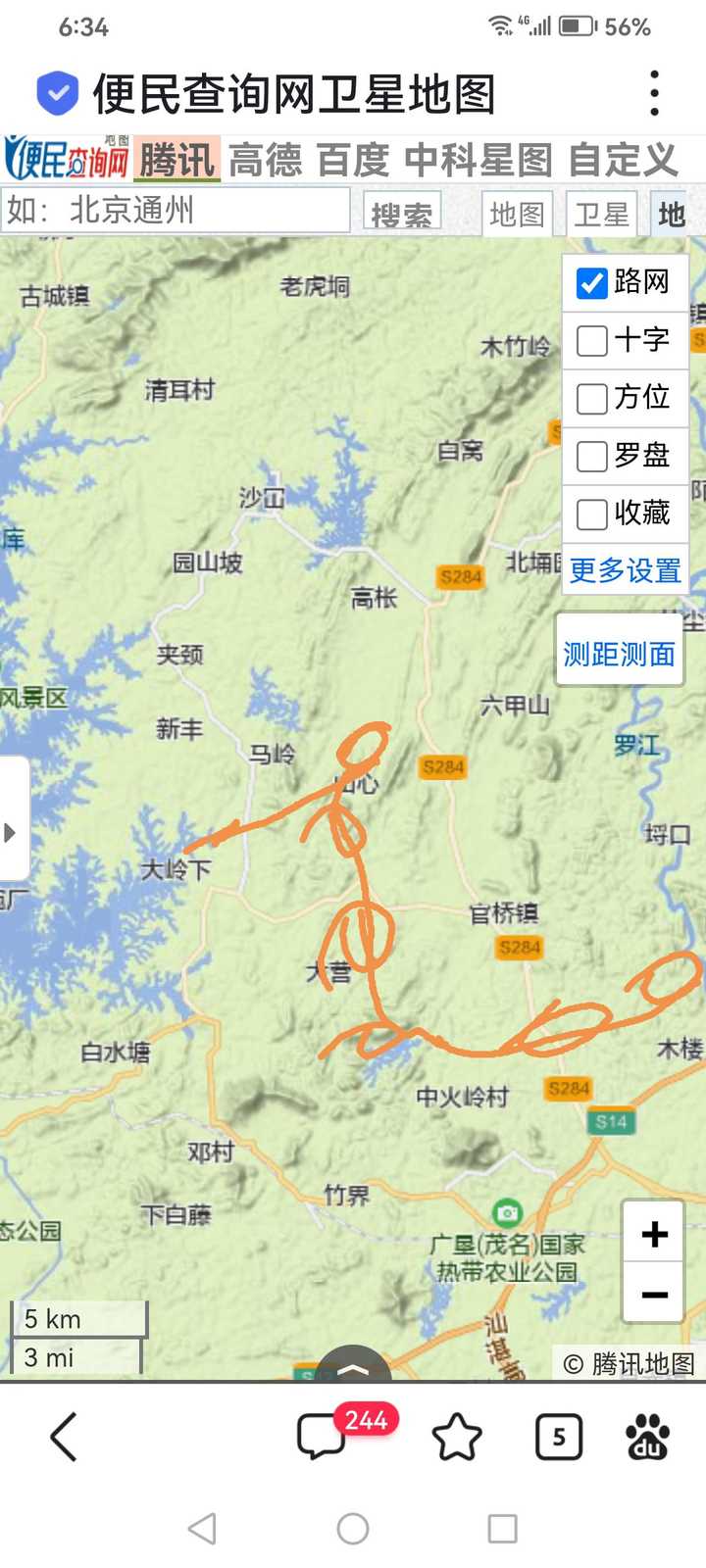Open the browser overflow menu
Image resolution: width=706 pixels, height=1568 pixels.
point(654,94)
